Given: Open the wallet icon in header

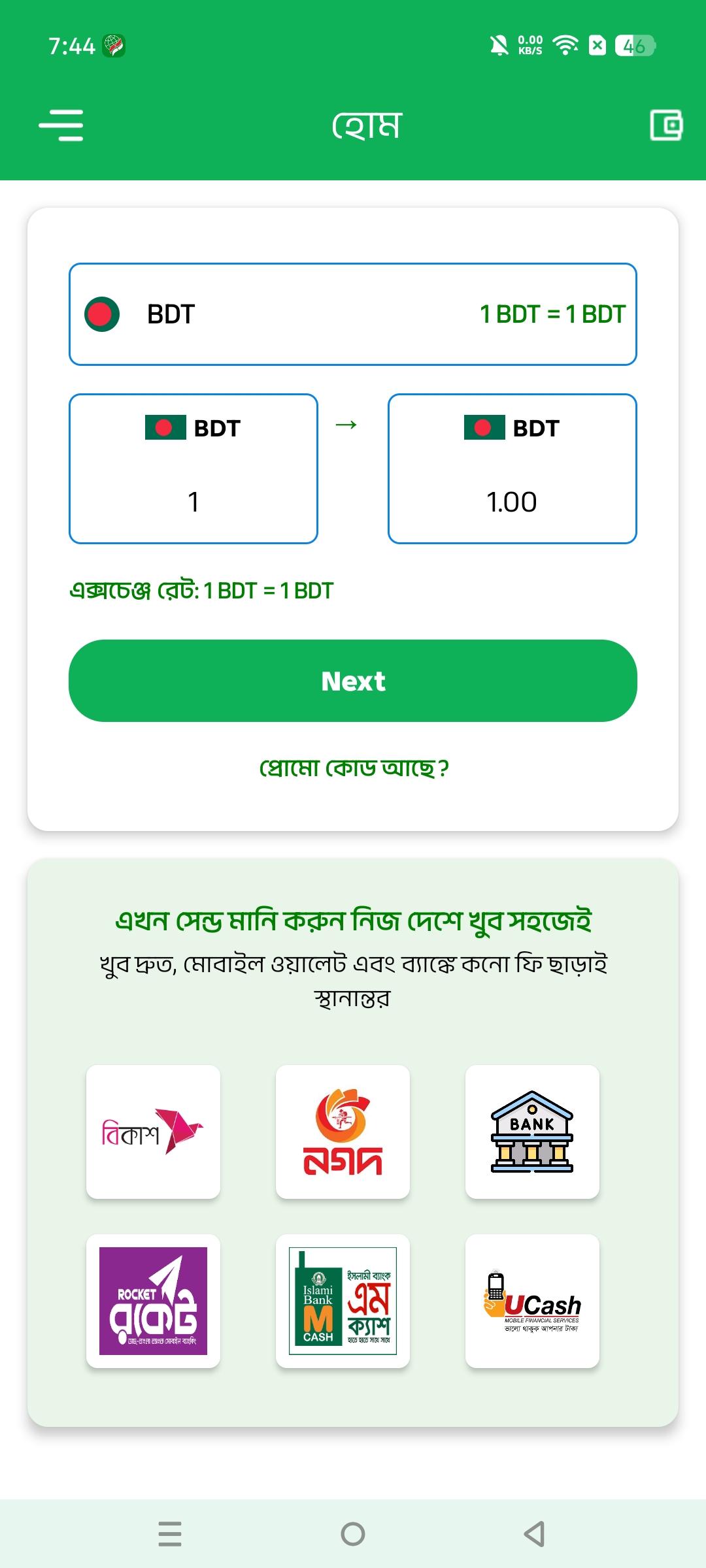Looking at the screenshot, I should (x=666, y=125).
